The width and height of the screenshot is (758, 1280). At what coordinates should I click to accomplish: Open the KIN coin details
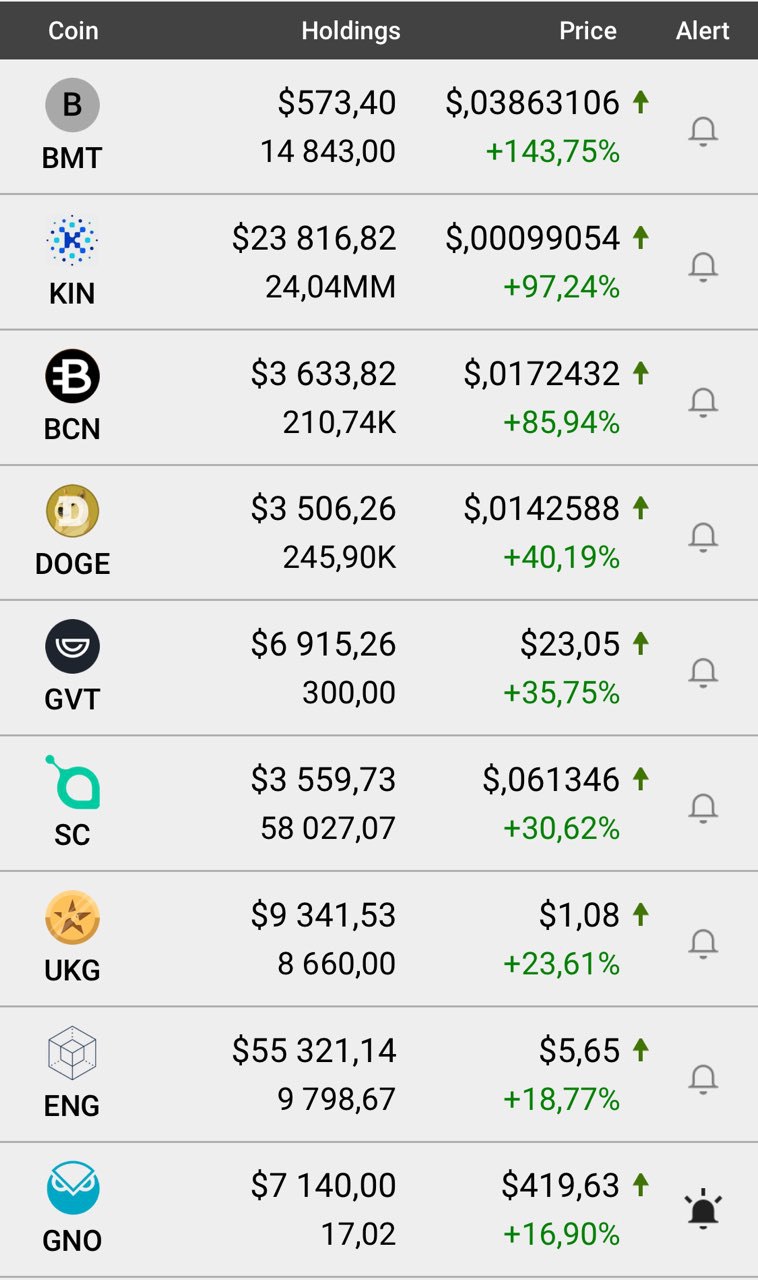pyautogui.click(x=379, y=262)
